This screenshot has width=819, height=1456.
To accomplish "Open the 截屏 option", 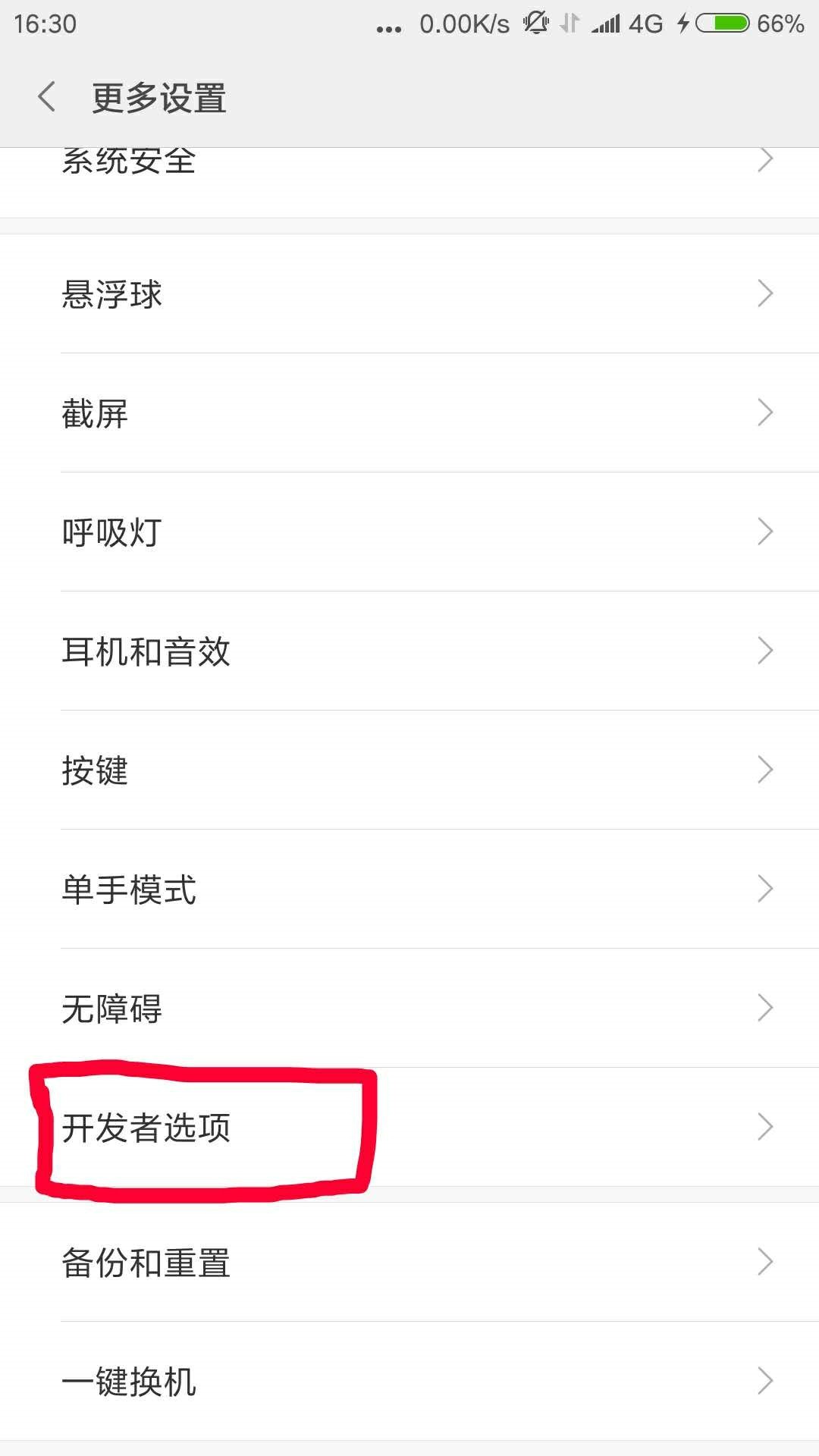I will point(409,413).
